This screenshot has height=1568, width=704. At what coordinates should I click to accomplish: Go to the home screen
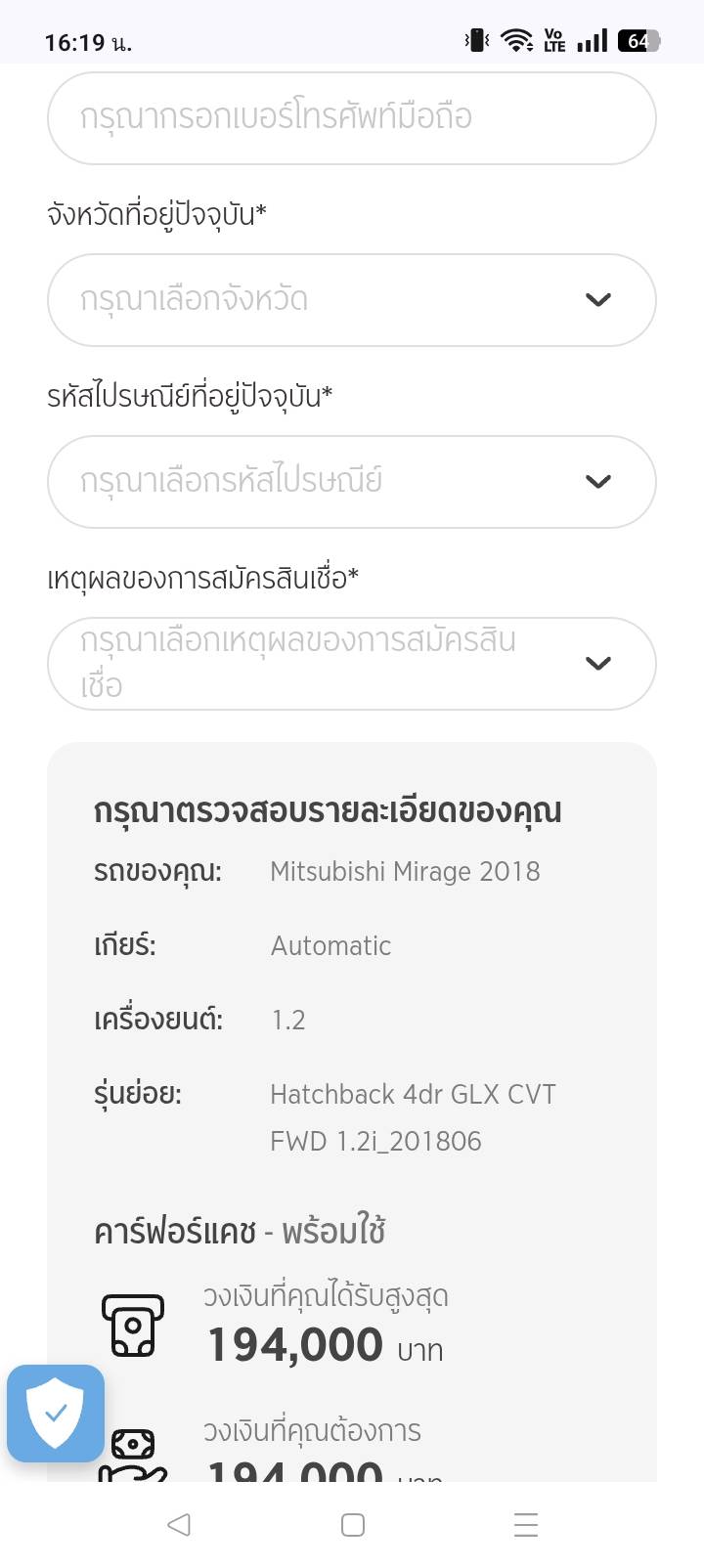[x=353, y=1524]
